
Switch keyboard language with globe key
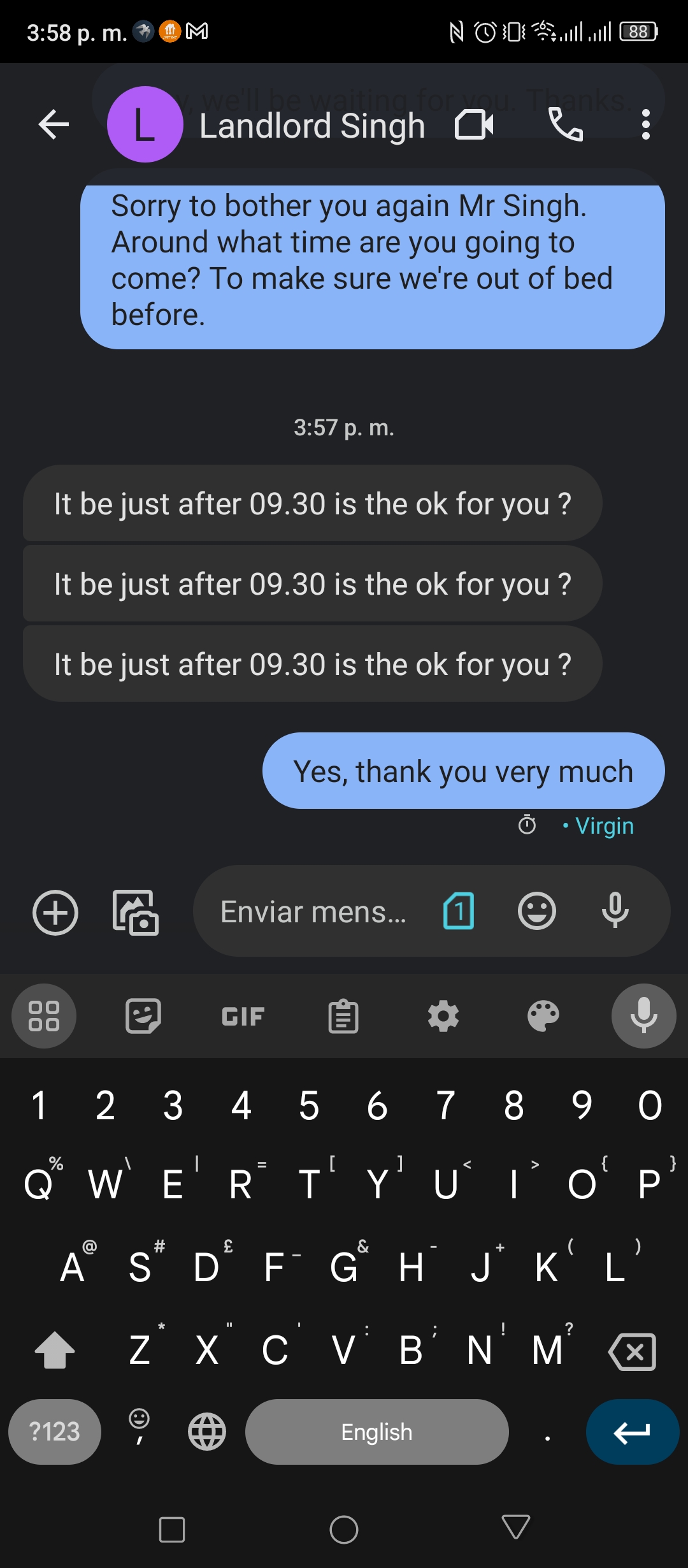pos(207,1432)
